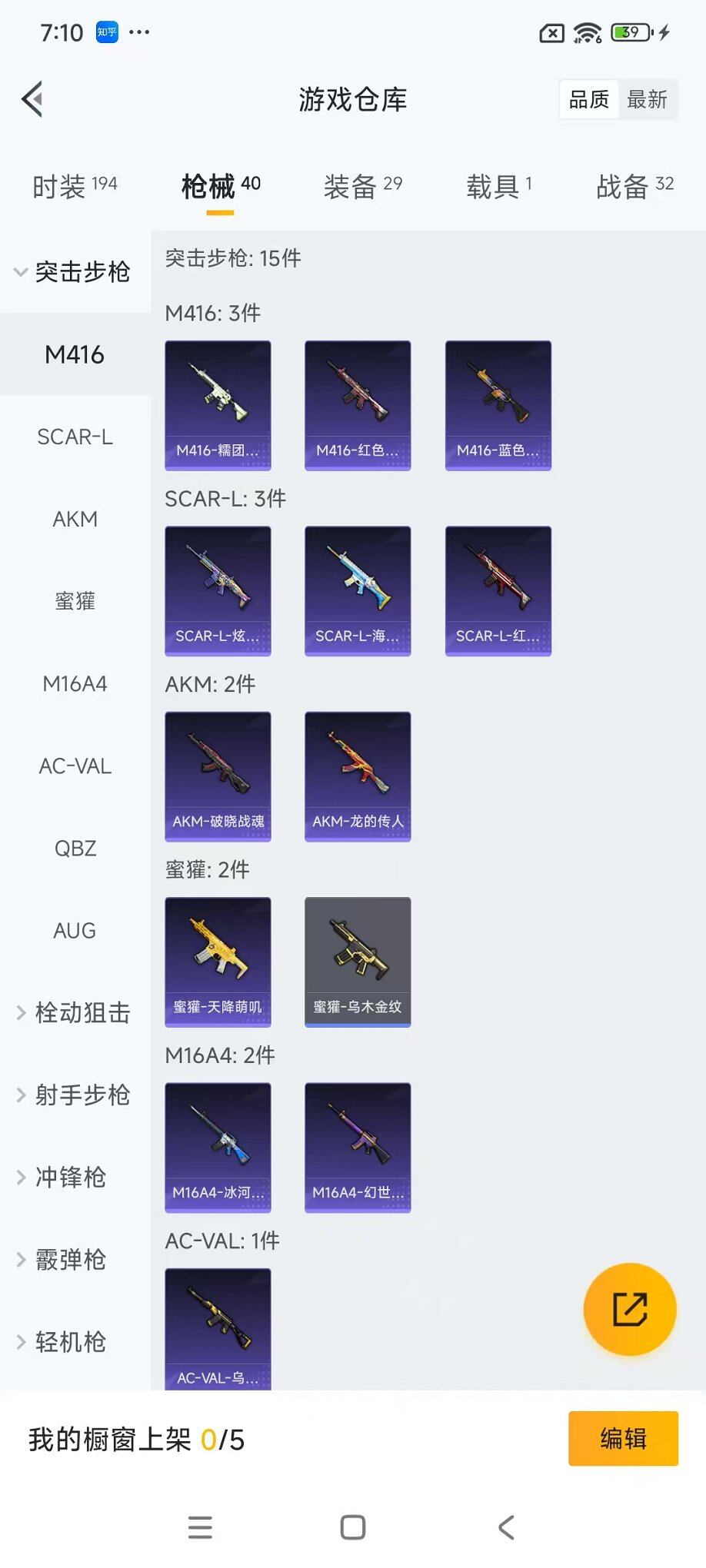Select the M16A4-冰河 skin

coord(218,1148)
